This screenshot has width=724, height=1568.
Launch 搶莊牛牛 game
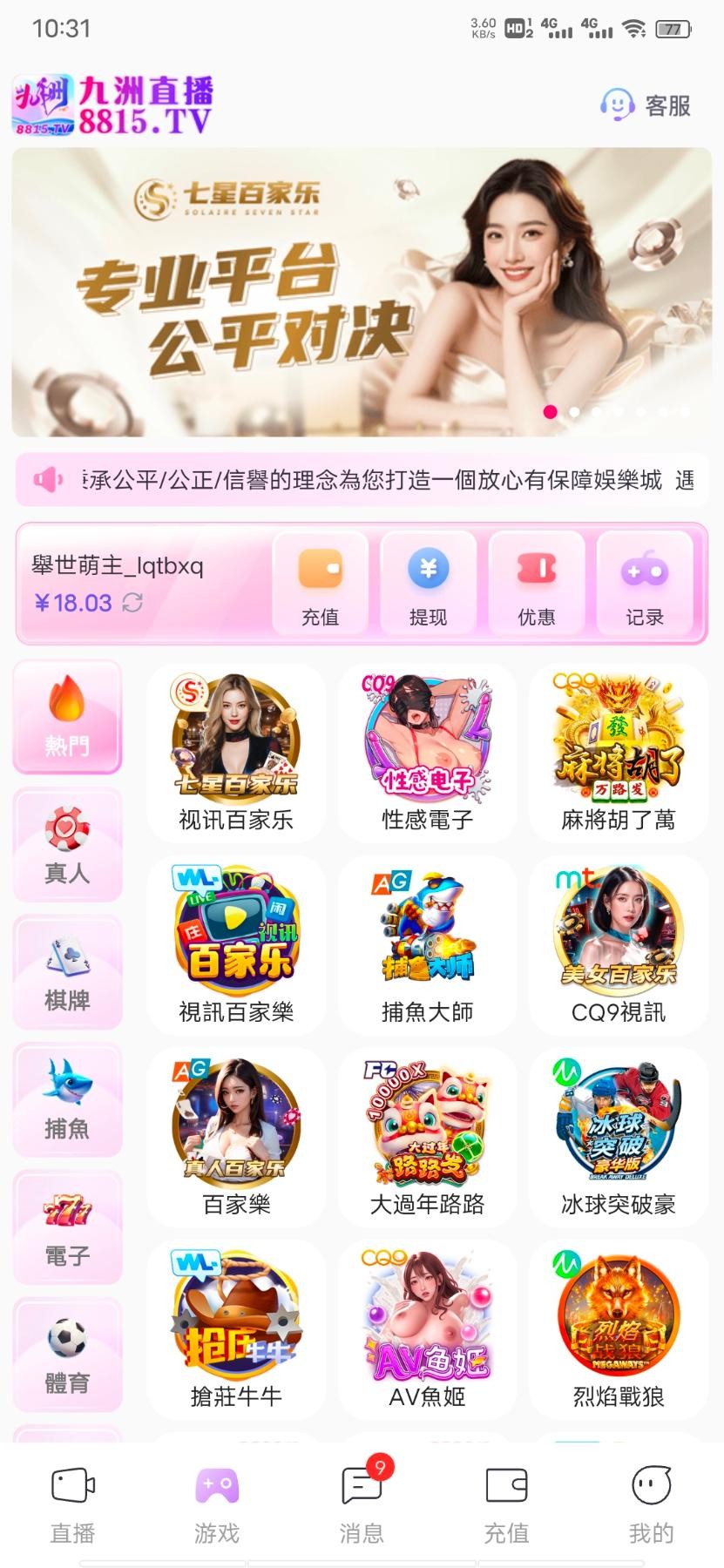(236, 1329)
